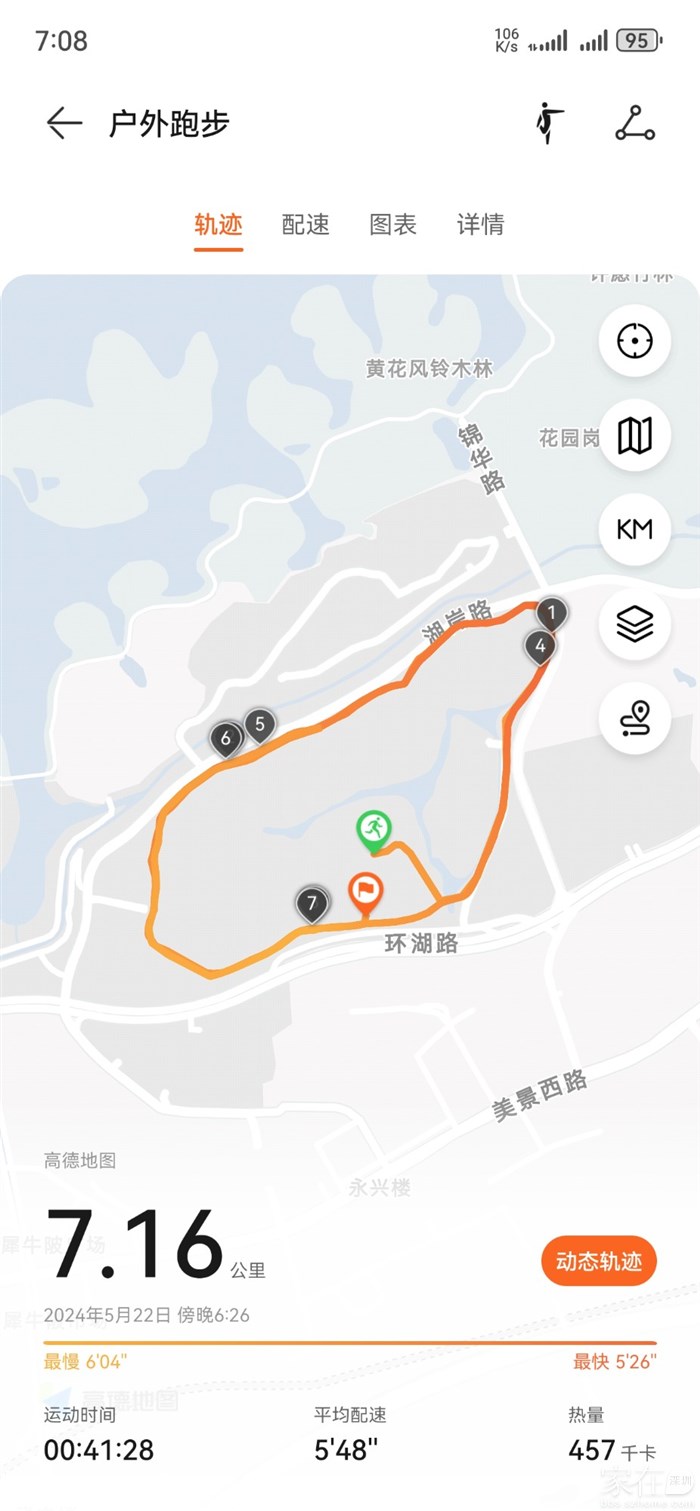700x1511 pixels.
Task: Toggle the map display mode
Action: 634,435
